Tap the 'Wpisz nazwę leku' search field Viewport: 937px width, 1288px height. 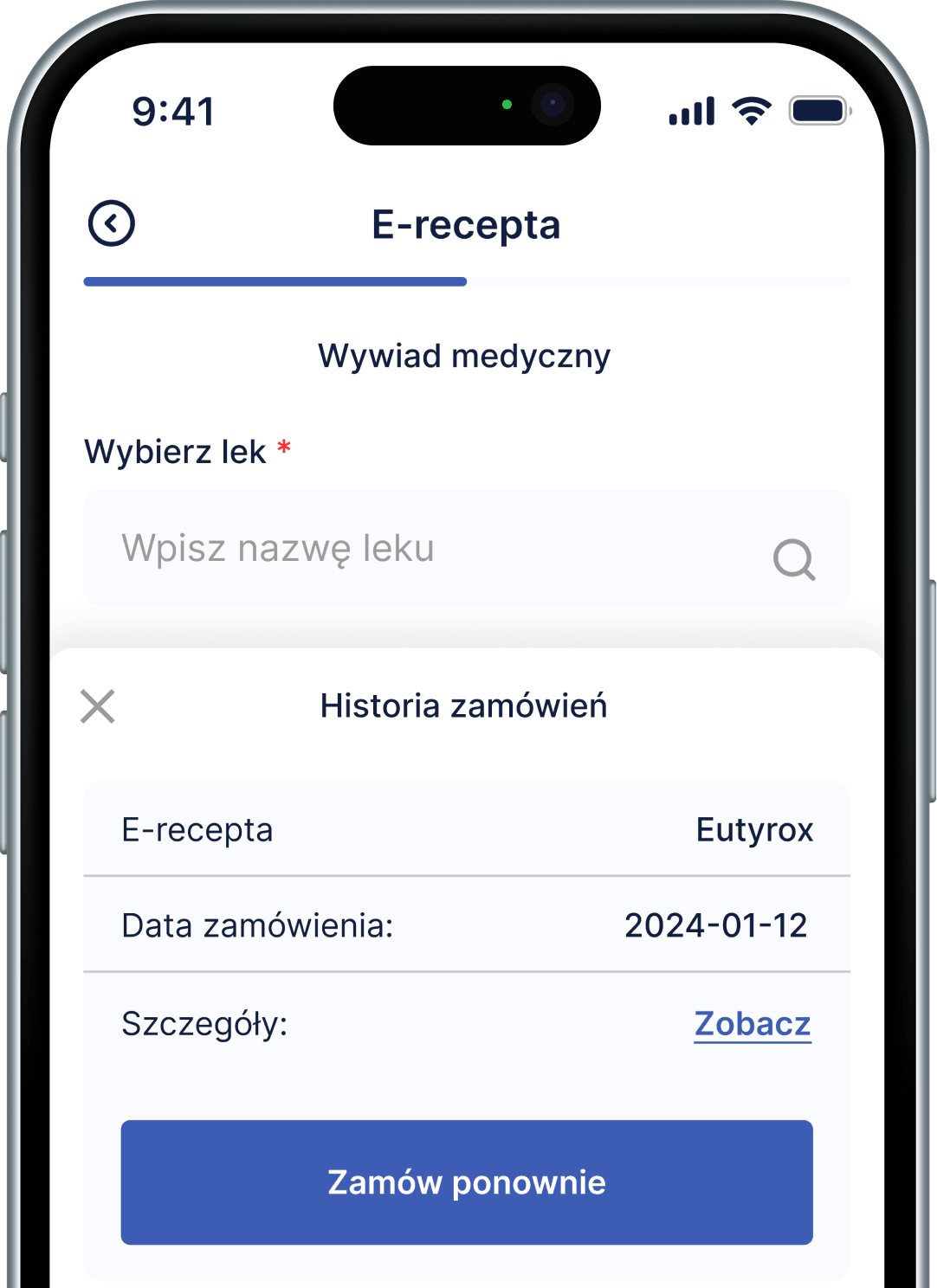tap(433, 549)
